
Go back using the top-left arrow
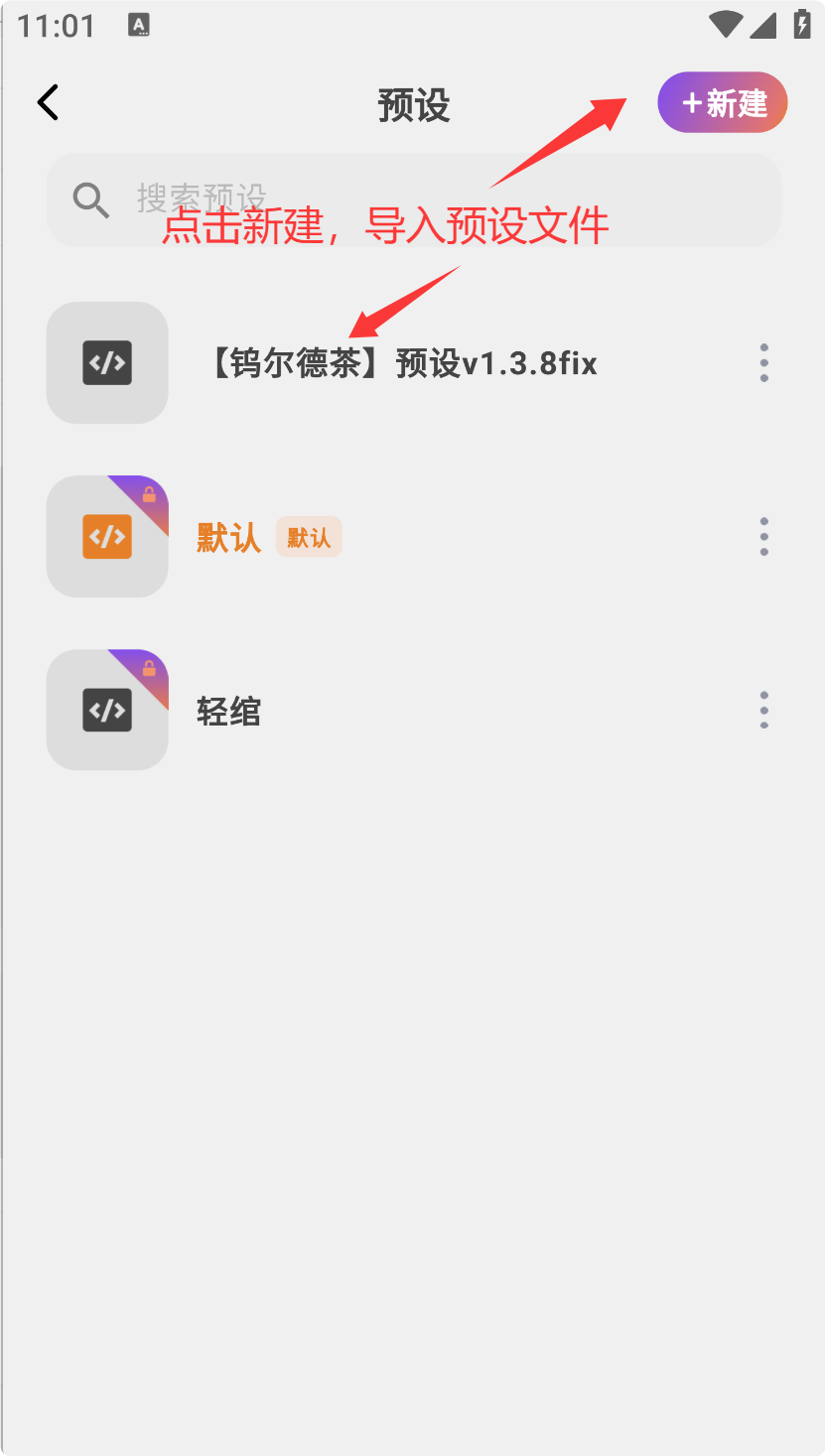[x=48, y=102]
